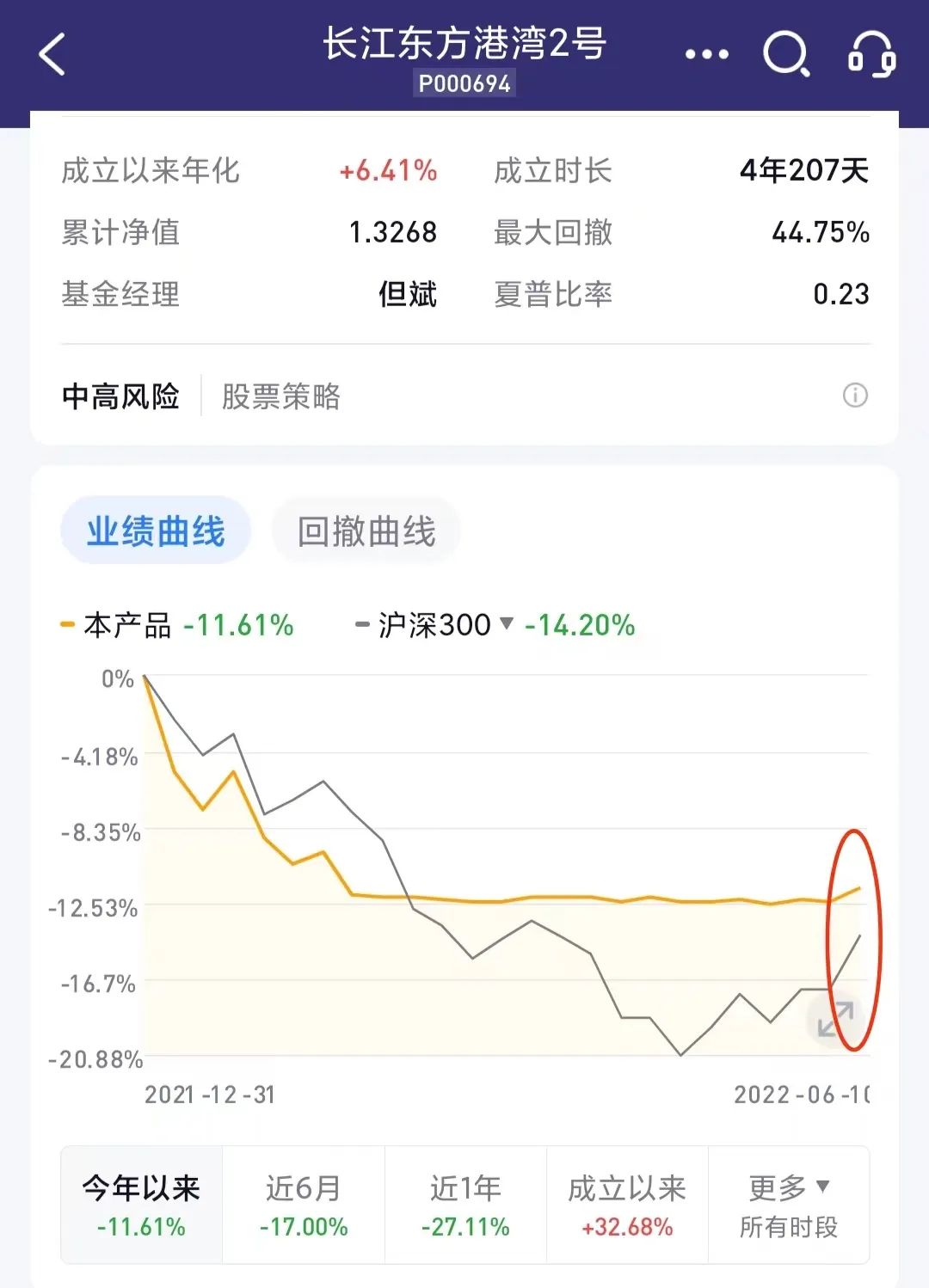The width and height of the screenshot is (929, 1288).
Task: Contact customer service via headset icon
Action: (871, 55)
